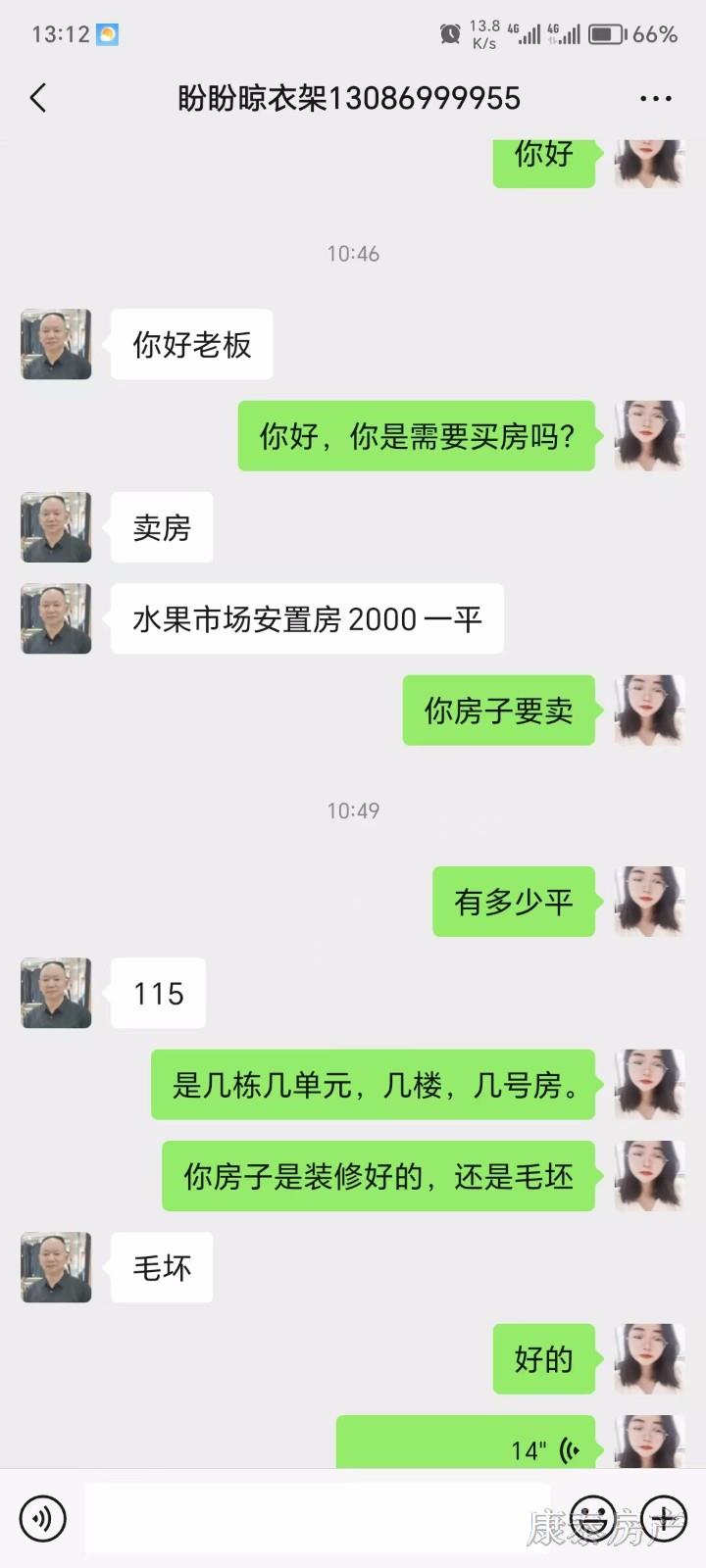Open the plus attachment menu
This screenshot has width=706, height=1568.
point(664,1519)
